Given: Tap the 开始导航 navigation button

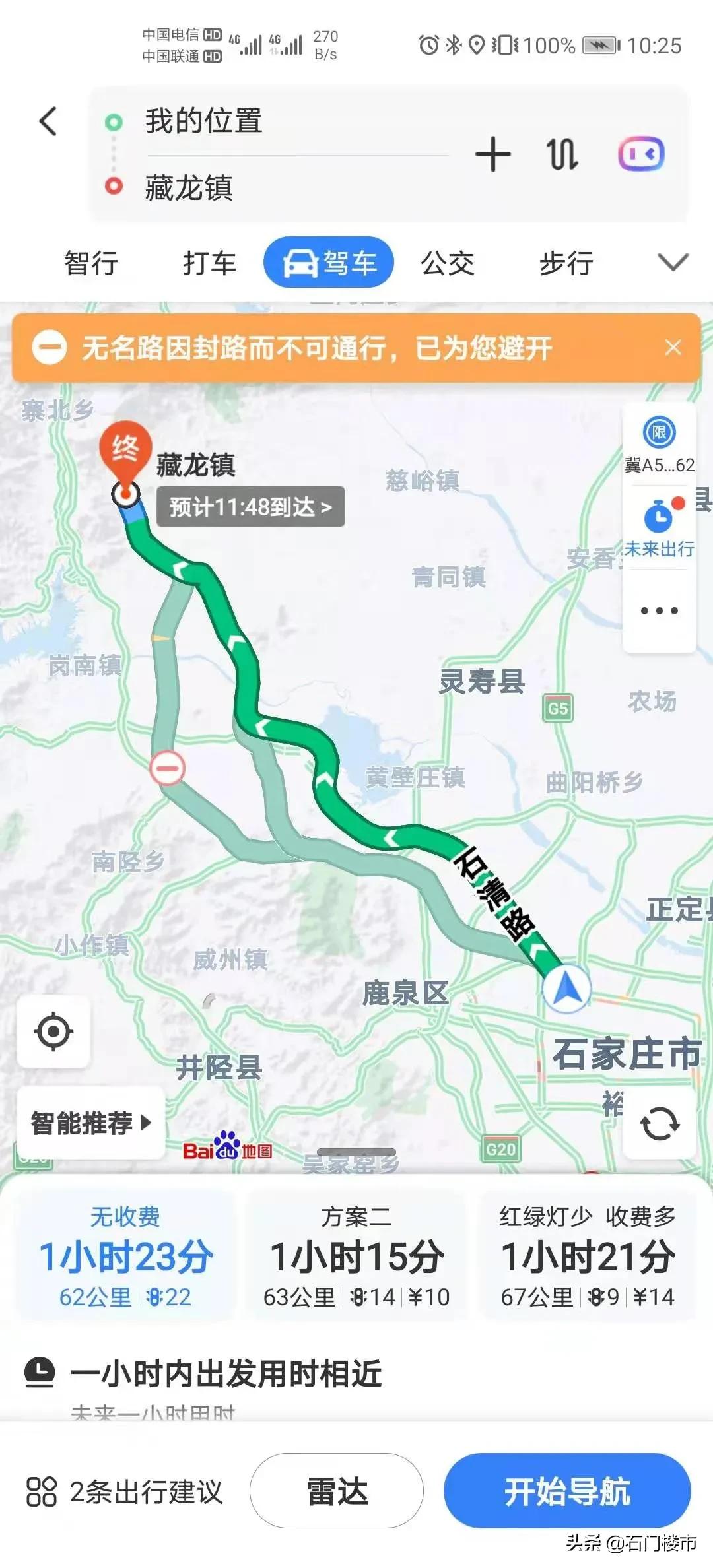Looking at the screenshot, I should click(566, 1491).
